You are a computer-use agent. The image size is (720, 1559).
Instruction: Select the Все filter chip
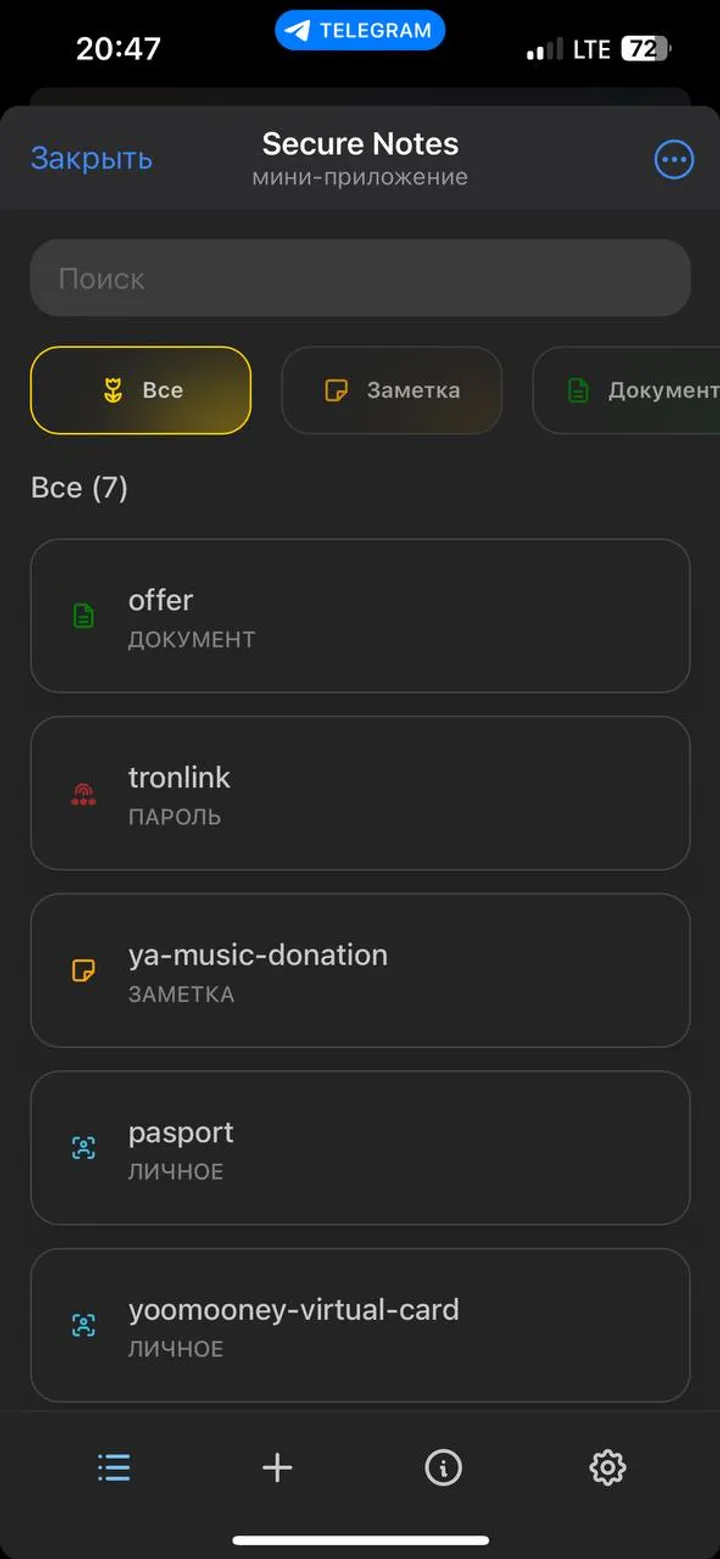(x=140, y=390)
